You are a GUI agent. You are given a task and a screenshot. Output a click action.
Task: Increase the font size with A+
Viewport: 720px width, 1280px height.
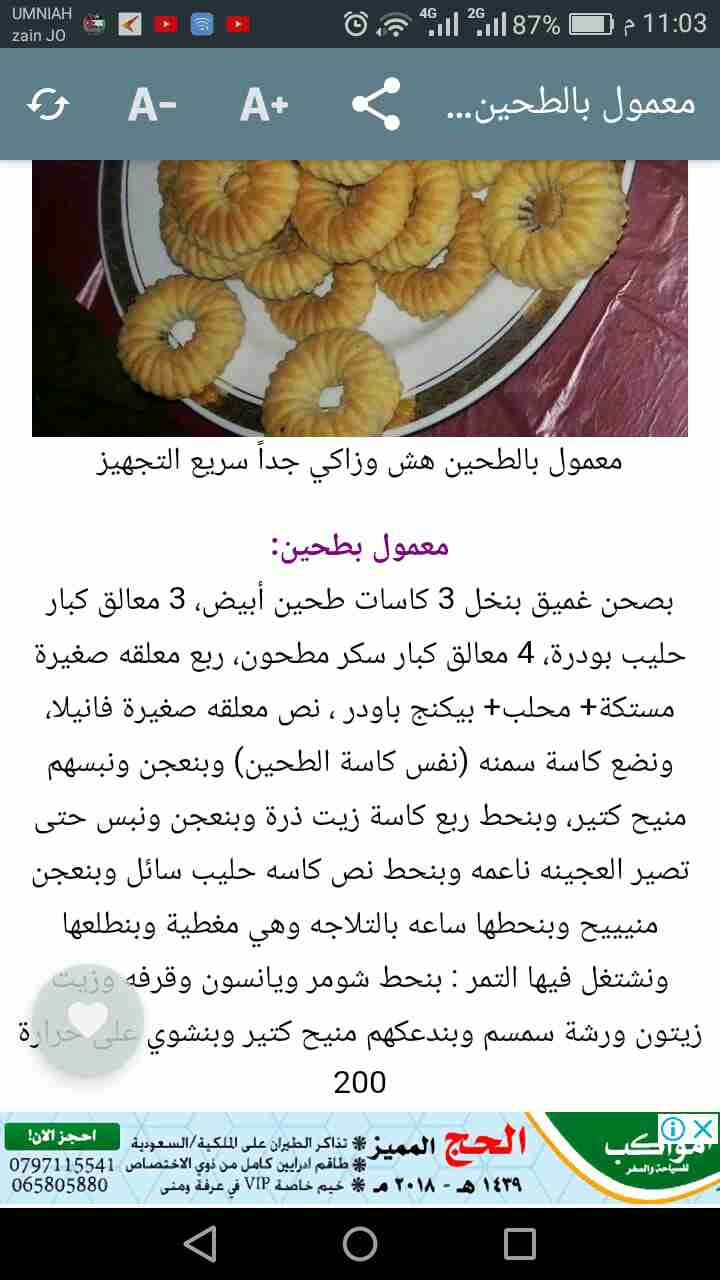[264, 104]
